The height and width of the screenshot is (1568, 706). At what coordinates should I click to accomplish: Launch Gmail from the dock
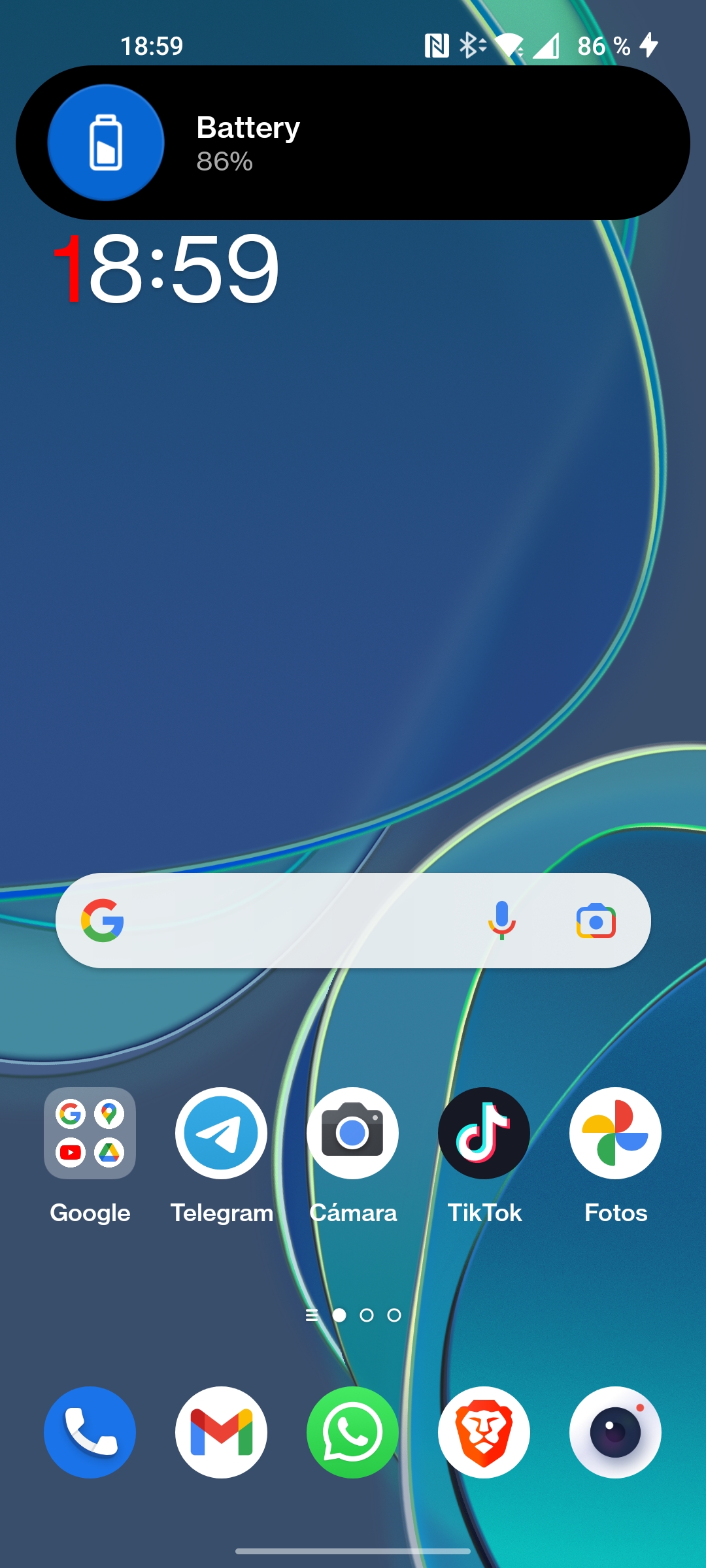pos(222,1432)
